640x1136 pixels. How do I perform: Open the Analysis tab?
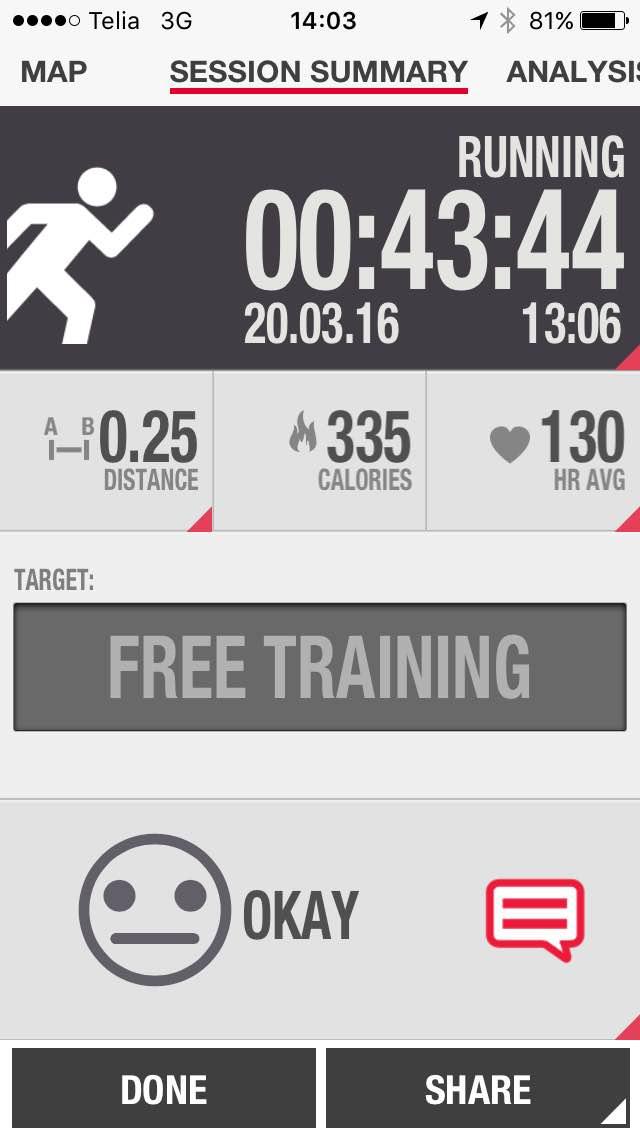click(x=571, y=72)
